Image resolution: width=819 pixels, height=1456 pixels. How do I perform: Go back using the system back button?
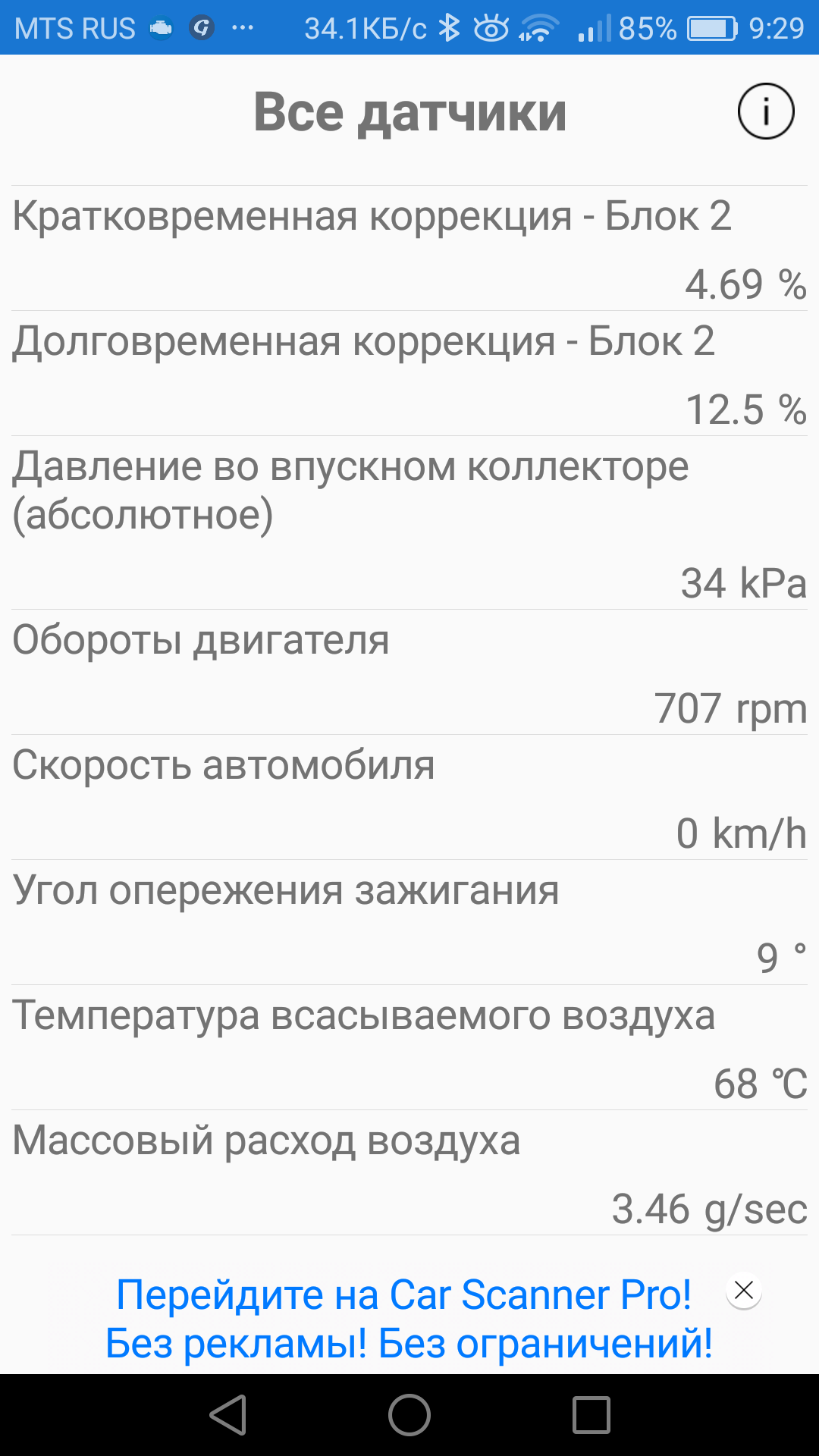227,1415
